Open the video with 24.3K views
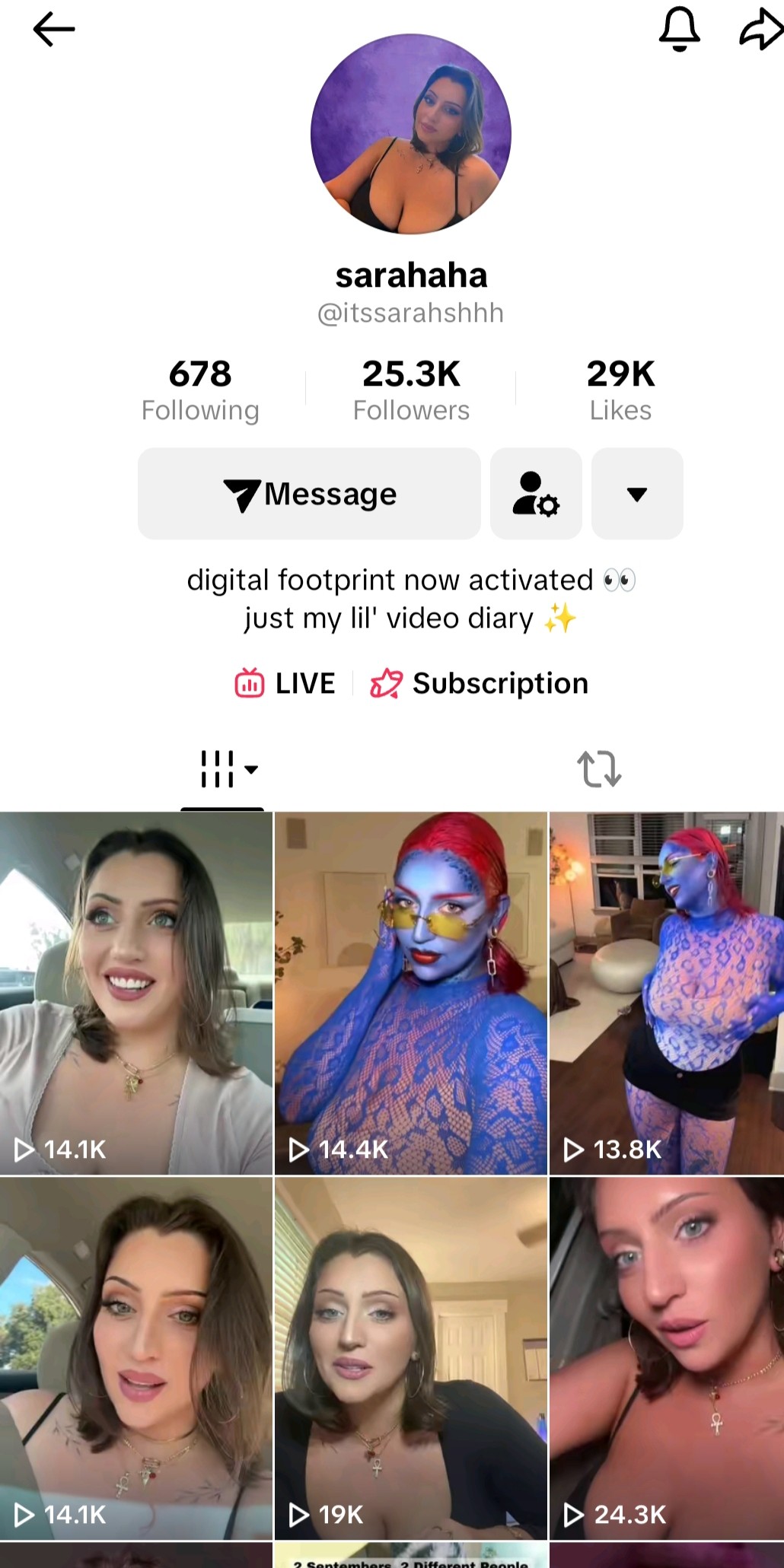Viewport: 784px width, 1568px height. pyautogui.click(x=666, y=1358)
